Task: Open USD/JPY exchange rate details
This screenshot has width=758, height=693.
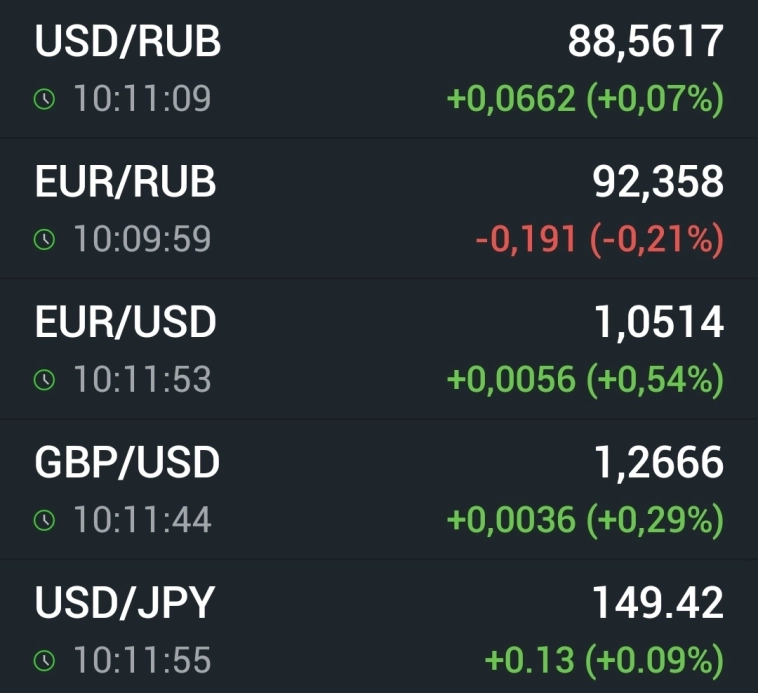Action: (x=125, y=604)
